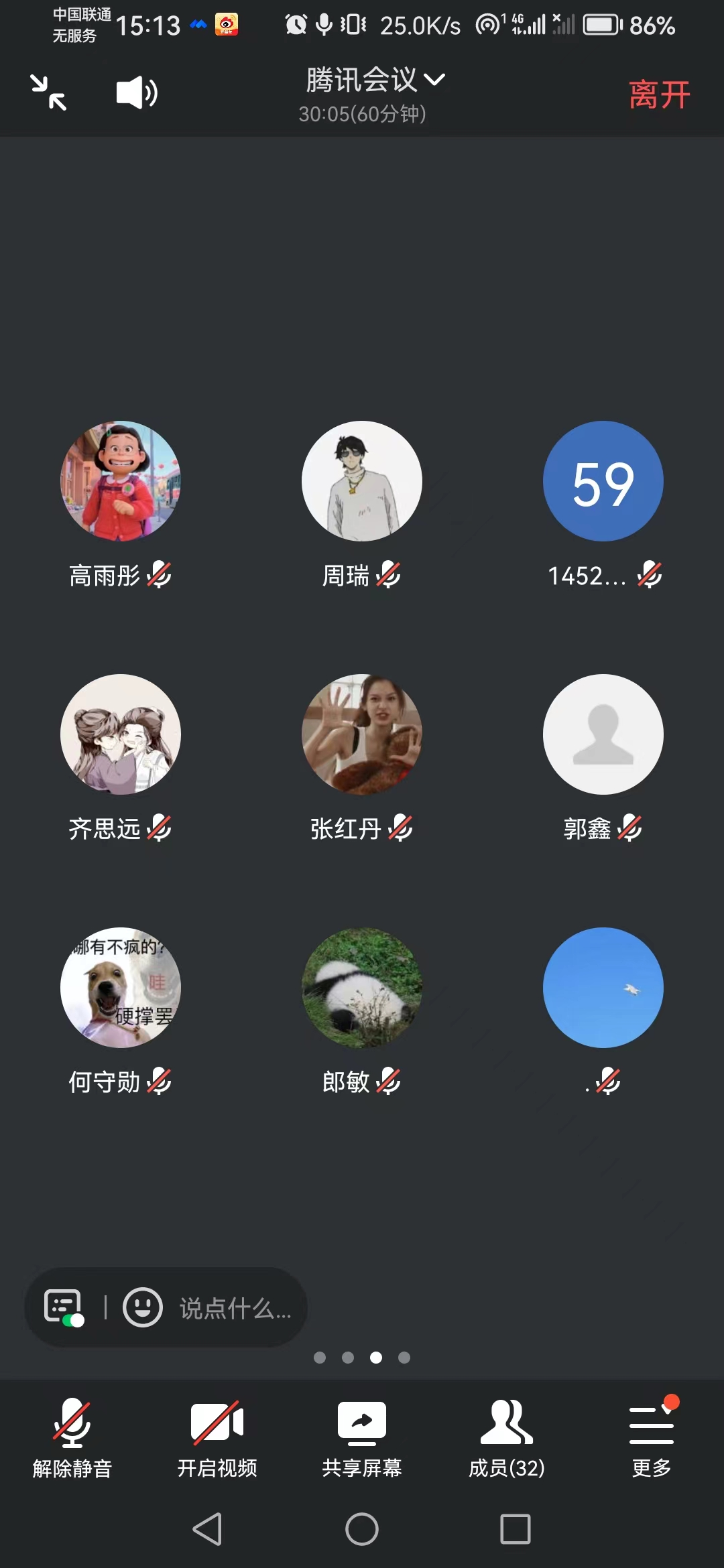The height and width of the screenshot is (1568, 724).
Task: Toggle the speaker audio output
Action: pyautogui.click(x=137, y=92)
